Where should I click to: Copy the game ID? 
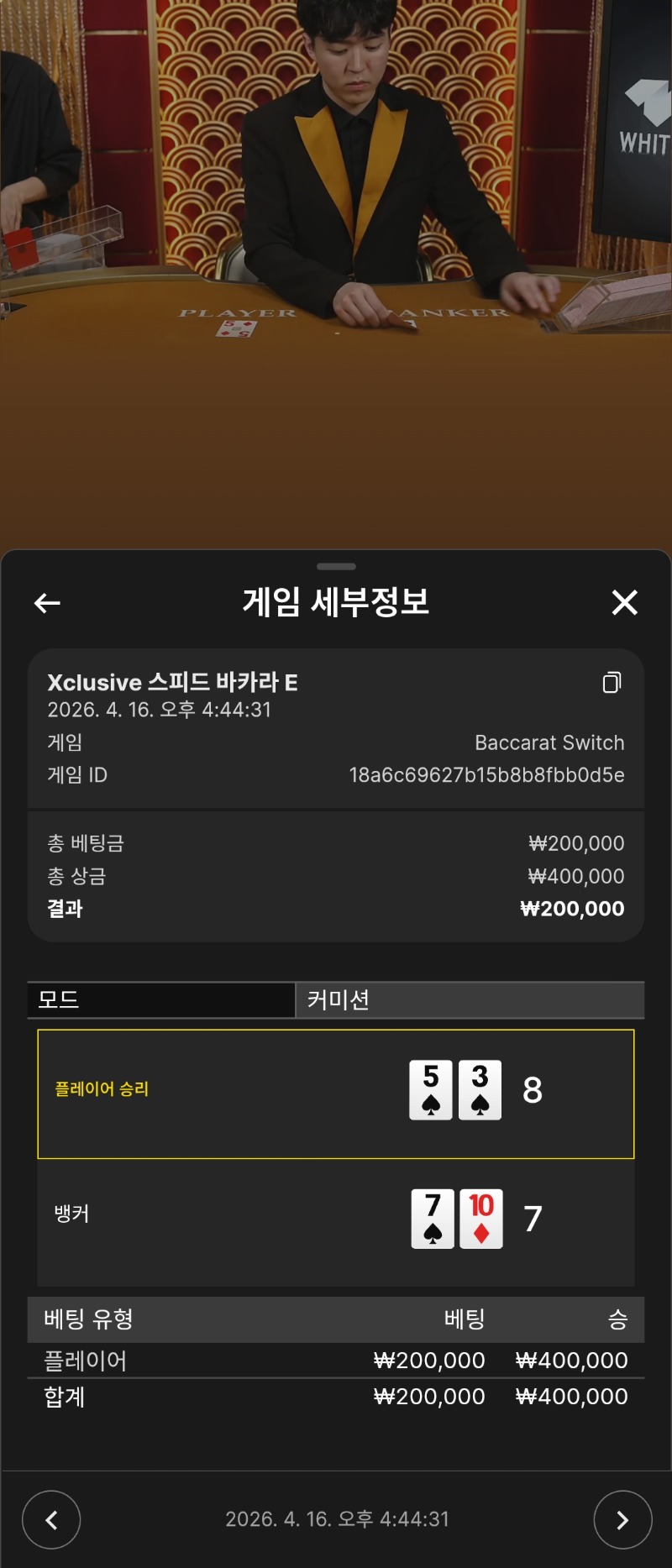612,683
